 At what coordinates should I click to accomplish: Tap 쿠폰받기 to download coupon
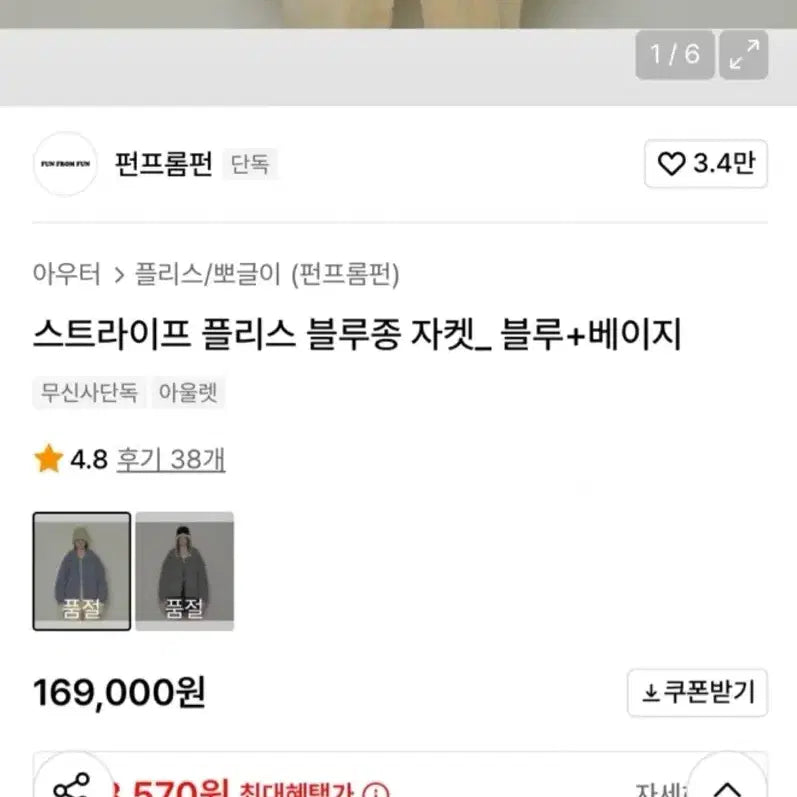[x=697, y=692]
